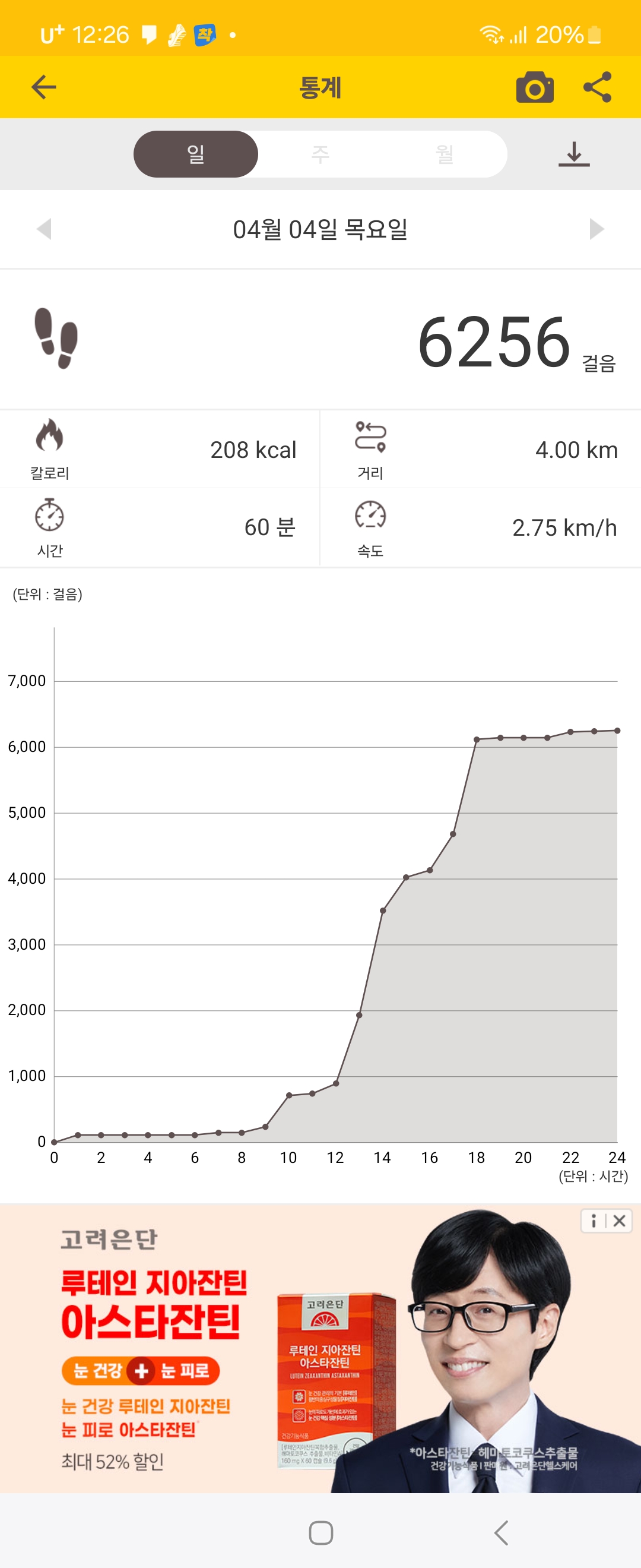Viewport: 641px width, 1568px height.
Task: Close the 고려은단 ad banner
Action: (620, 1221)
